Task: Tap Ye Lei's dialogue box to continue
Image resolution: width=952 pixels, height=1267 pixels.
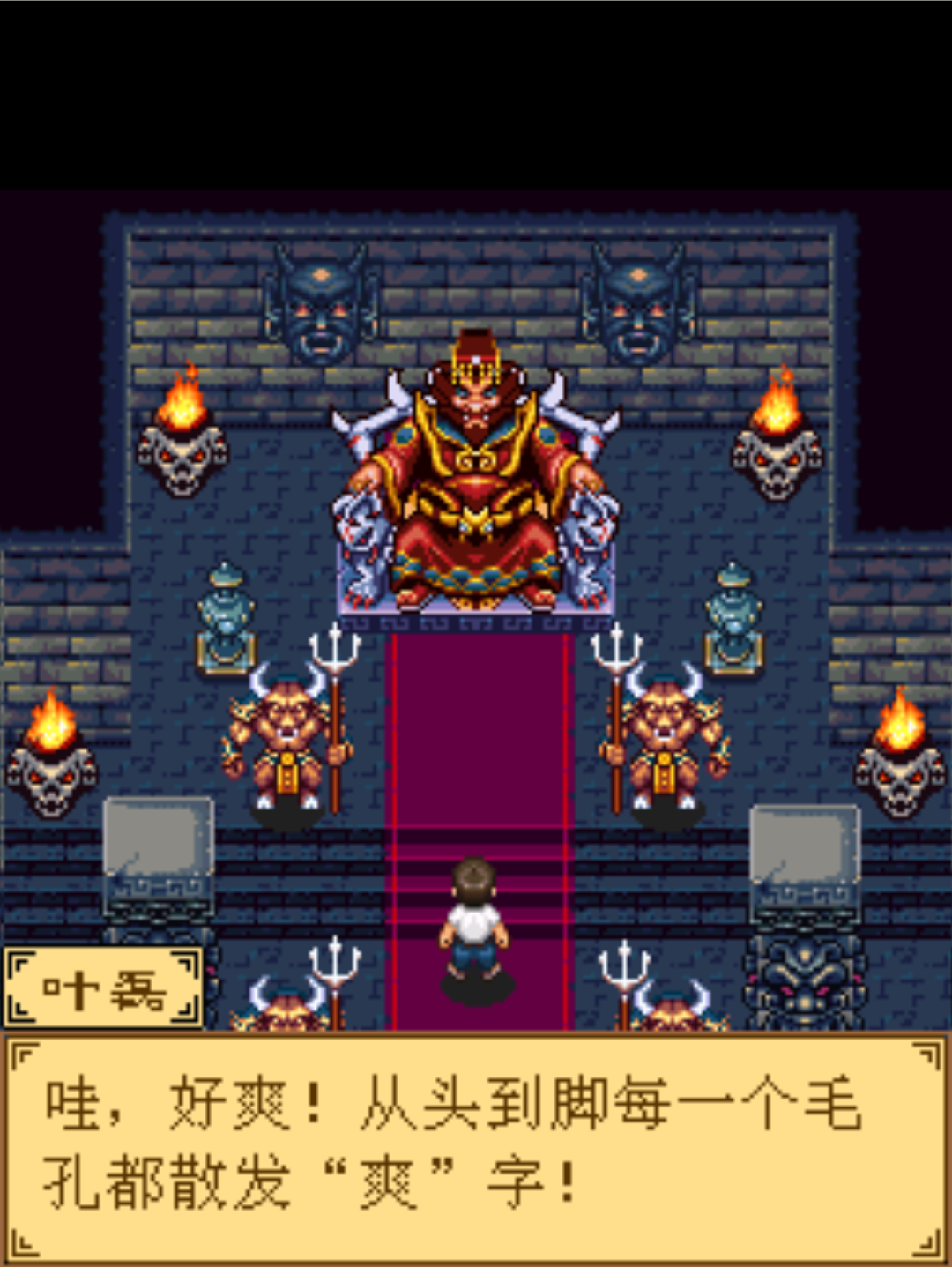Action: click(x=476, y=1146)
